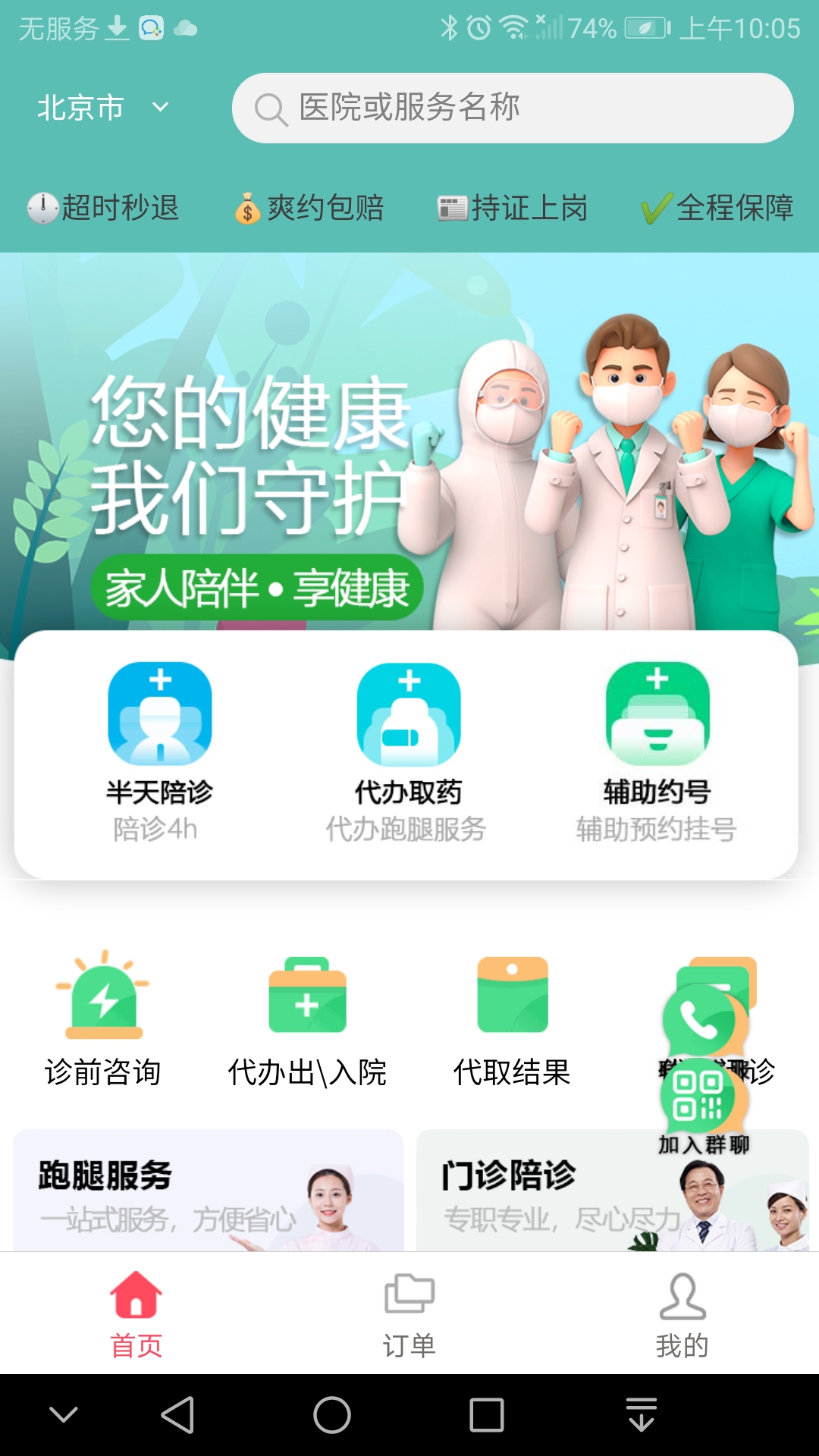Tap the 辅助约号 appointment icon
Image resolution: width=819 pixels, height=1456 pixels.
[658, 713]
